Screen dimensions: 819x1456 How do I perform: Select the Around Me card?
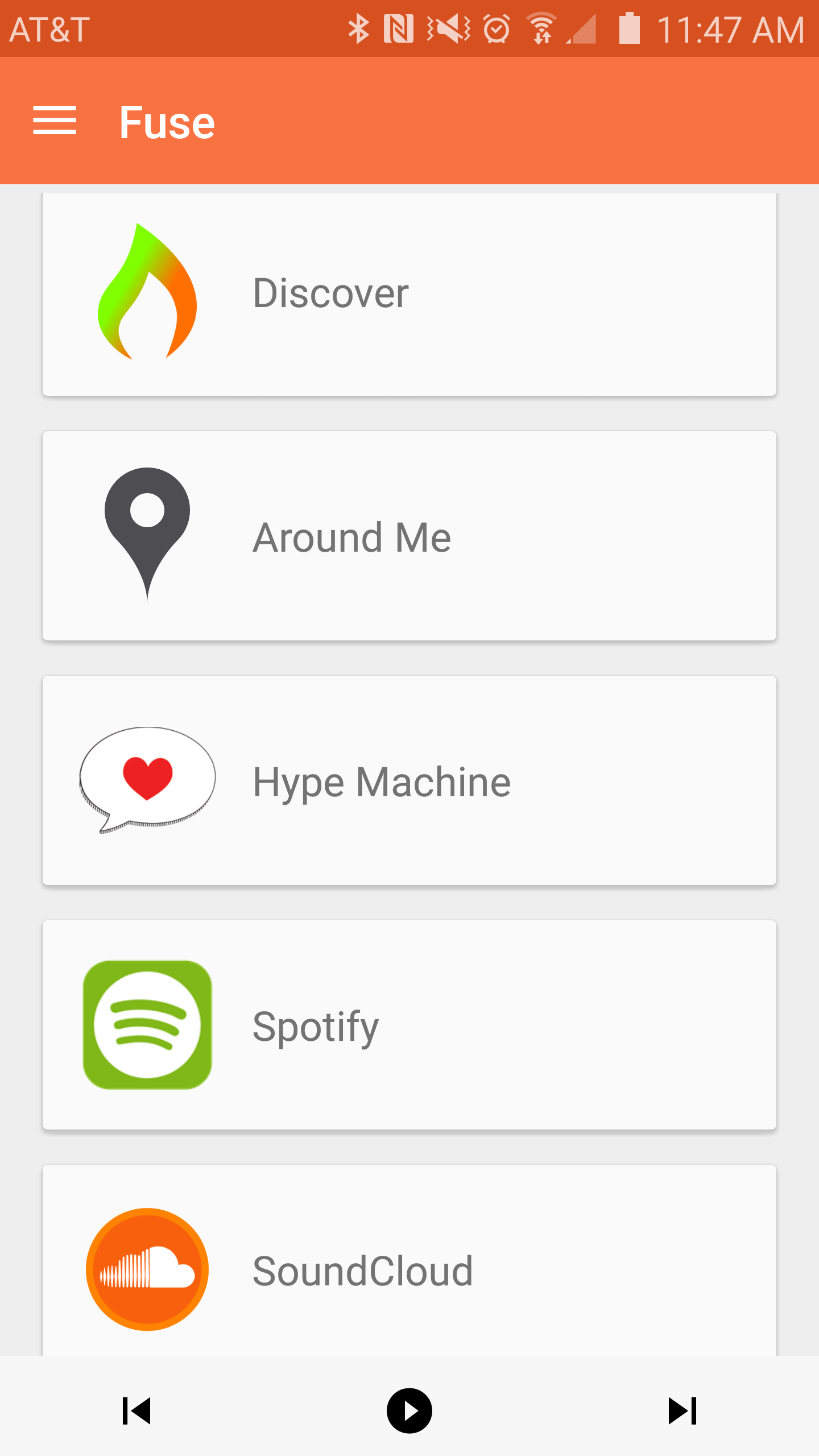click(409, 536)
